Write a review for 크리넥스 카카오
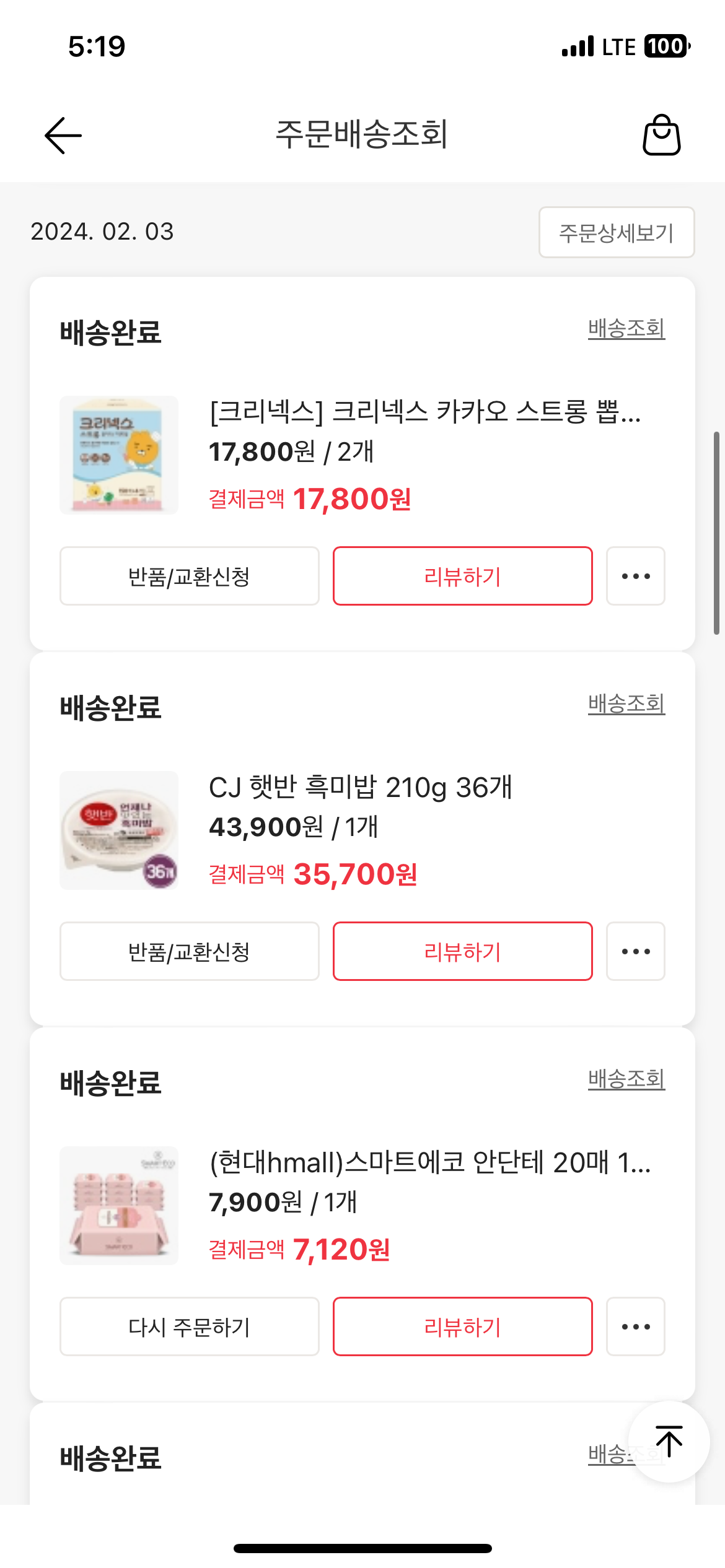This screenshot has width=725, height=1568. [462, 576]
